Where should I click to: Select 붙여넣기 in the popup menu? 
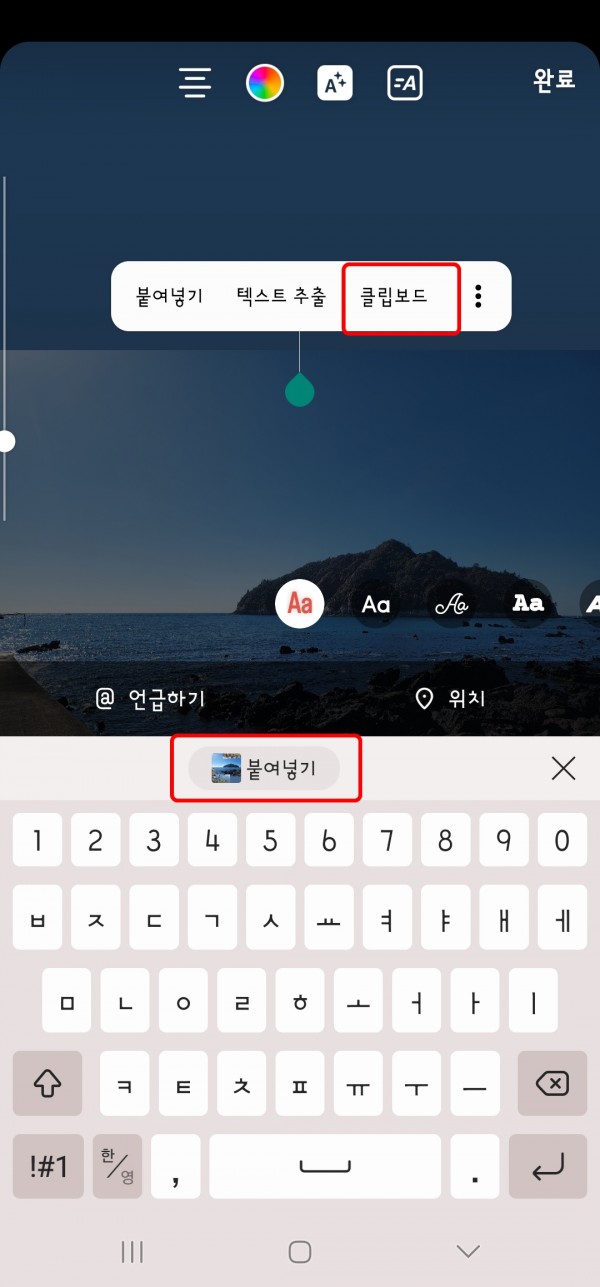pyautogui.click(x=169, y=296)
